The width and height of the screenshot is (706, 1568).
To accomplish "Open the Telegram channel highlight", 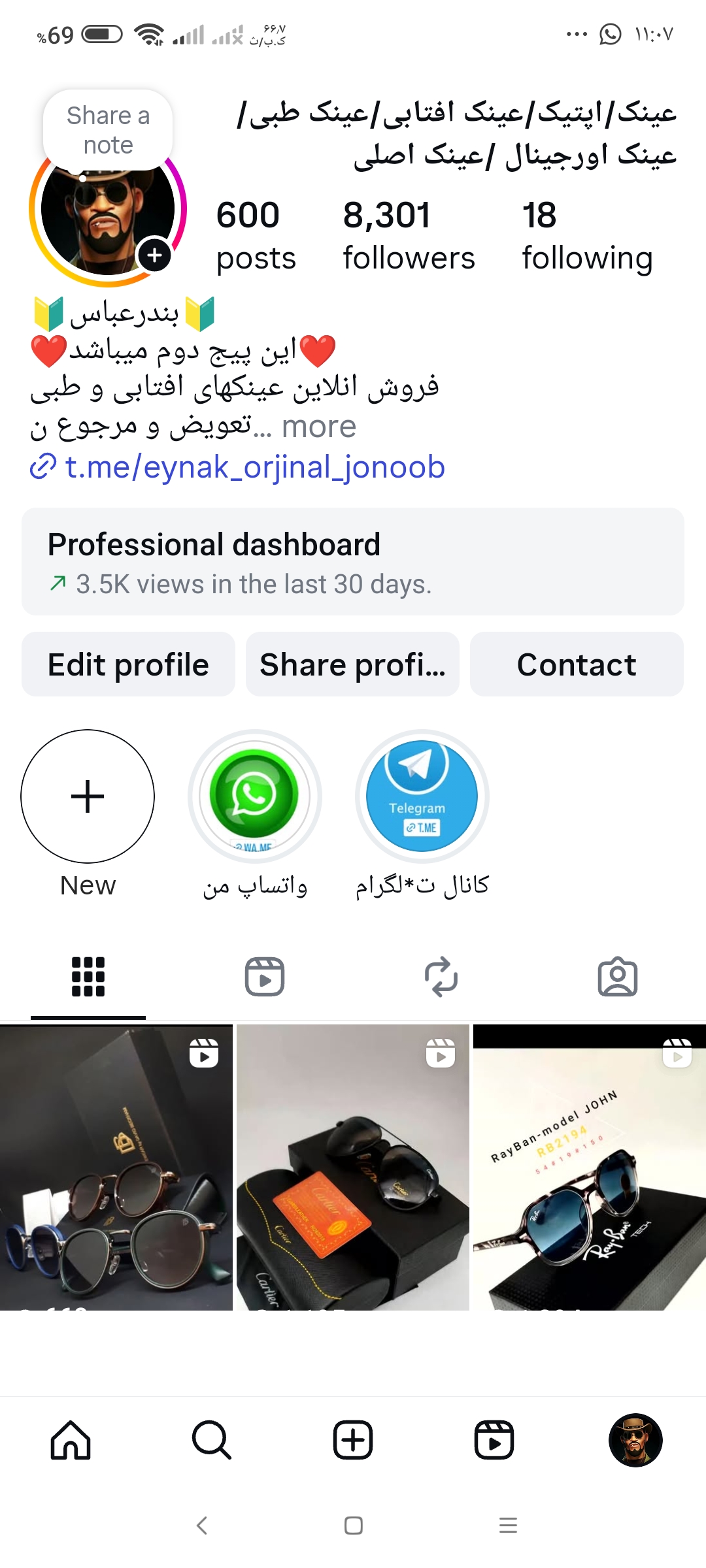I will coord(421,797).
